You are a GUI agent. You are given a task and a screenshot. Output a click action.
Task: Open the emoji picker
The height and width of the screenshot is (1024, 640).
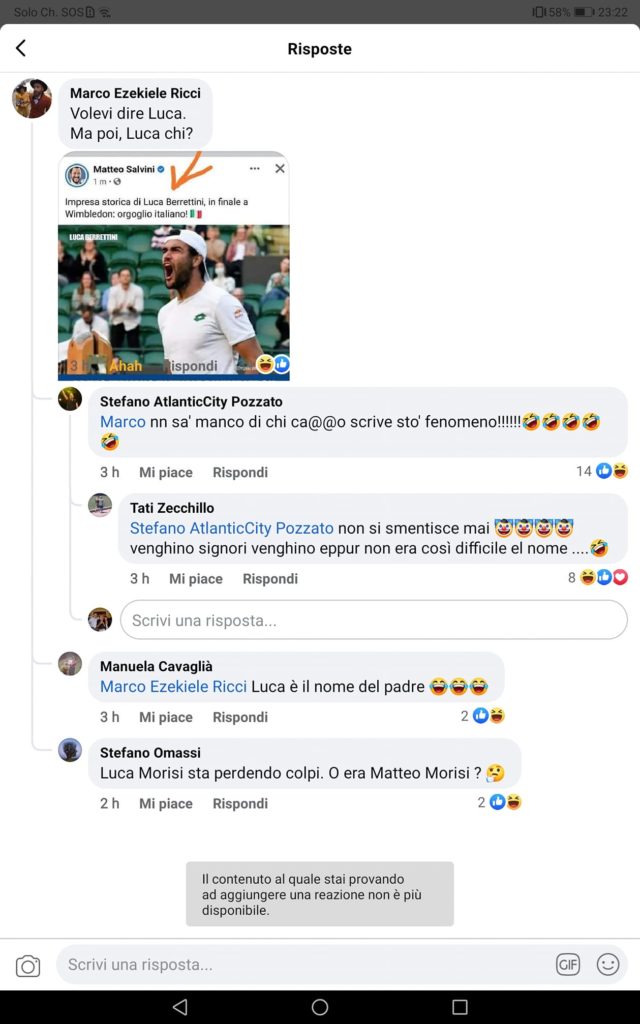(608, 965)
